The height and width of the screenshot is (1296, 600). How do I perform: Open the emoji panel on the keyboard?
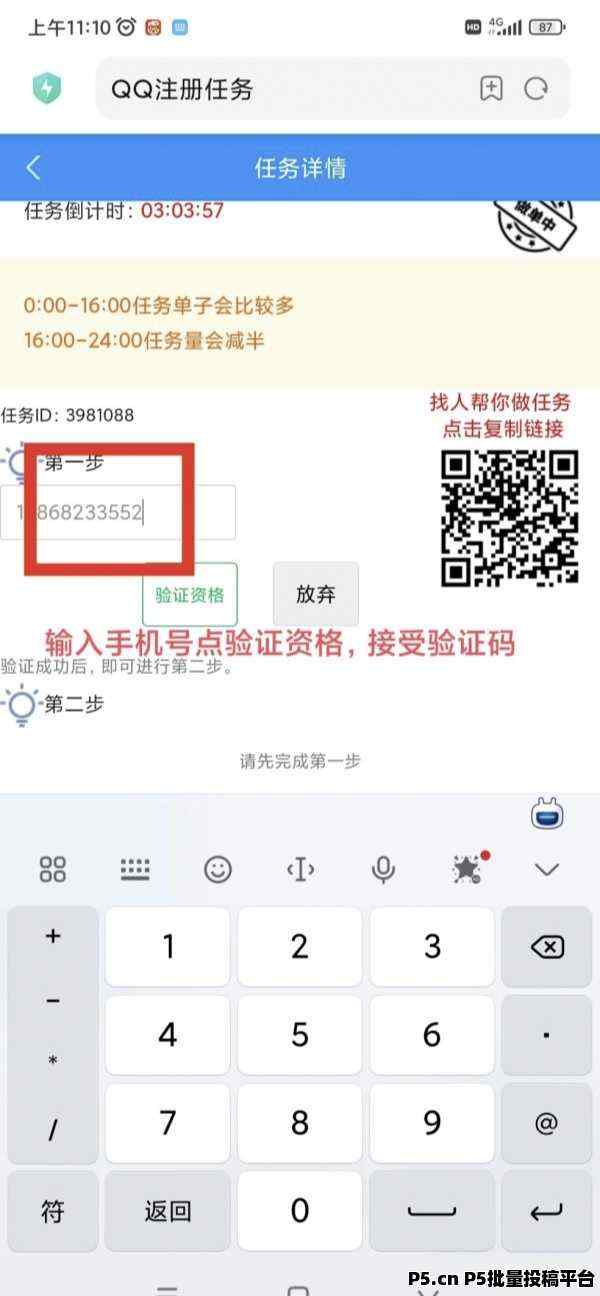pyautogui.click(x=218, y=869)
